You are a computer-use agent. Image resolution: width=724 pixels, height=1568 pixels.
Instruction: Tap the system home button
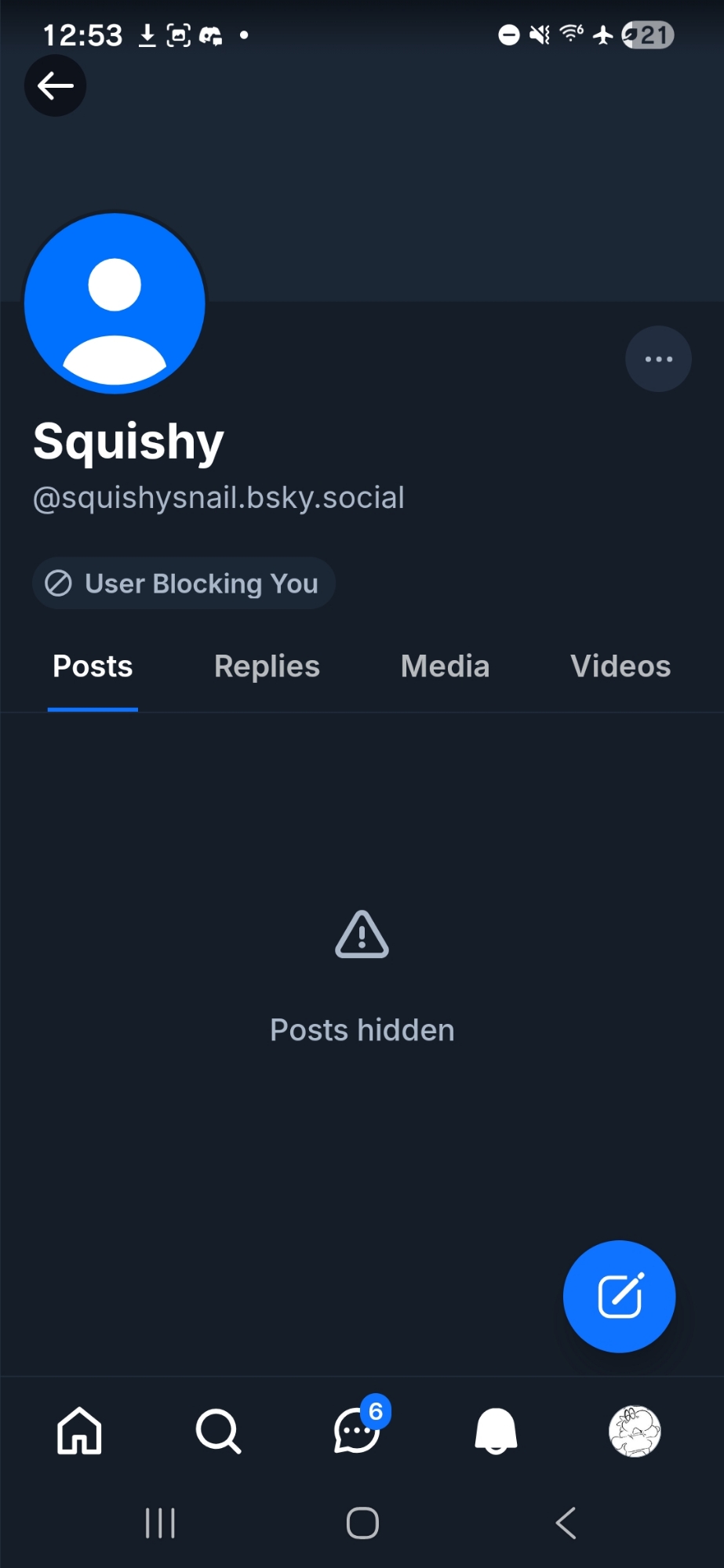pos(362,1523)
